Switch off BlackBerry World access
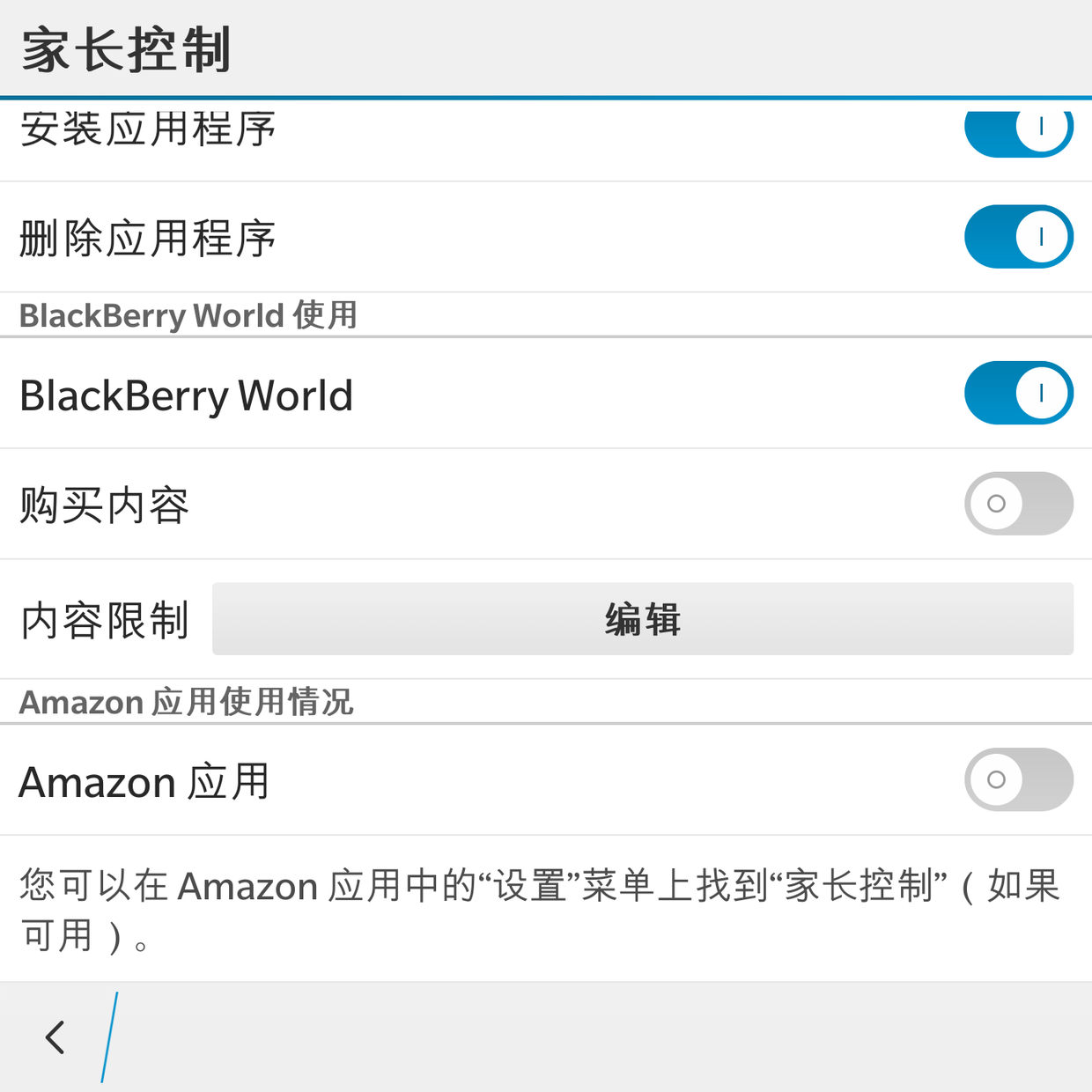 (1019, 393)
